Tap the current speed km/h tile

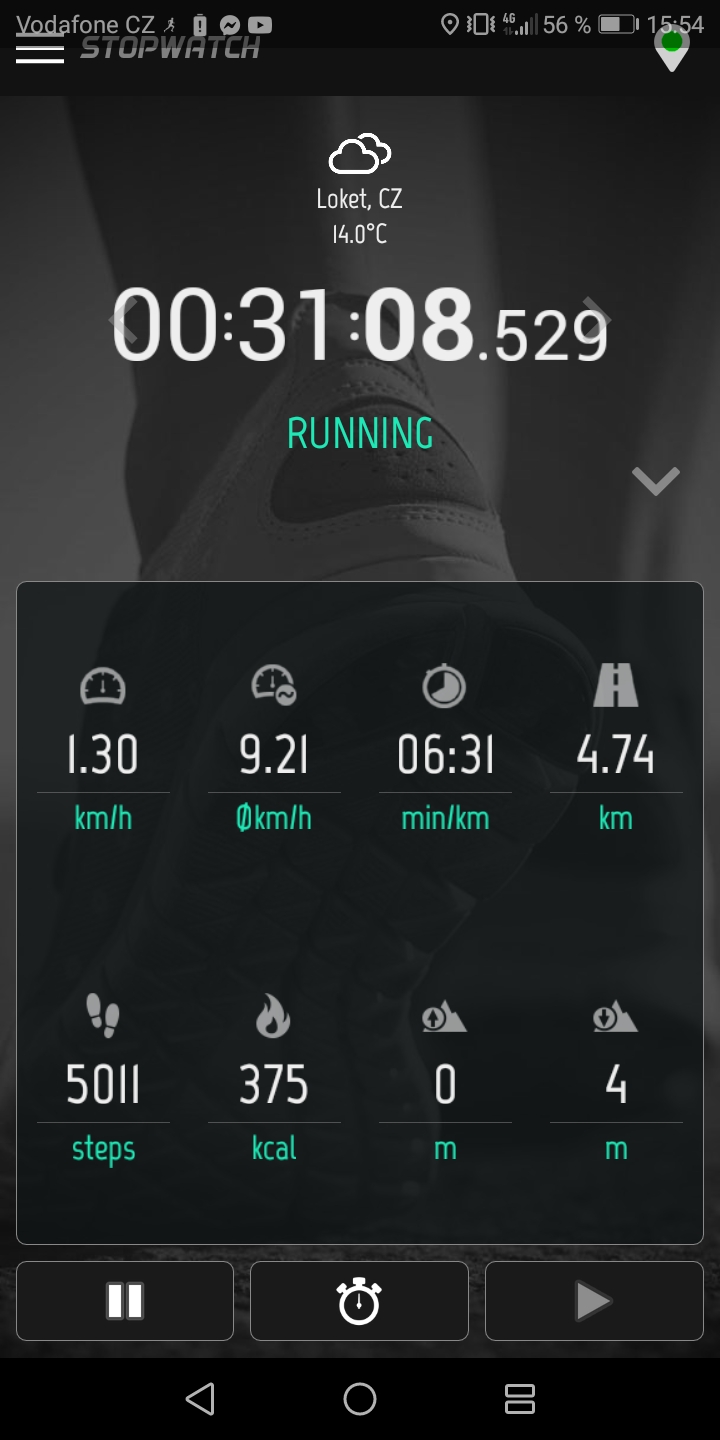(103, 752)
